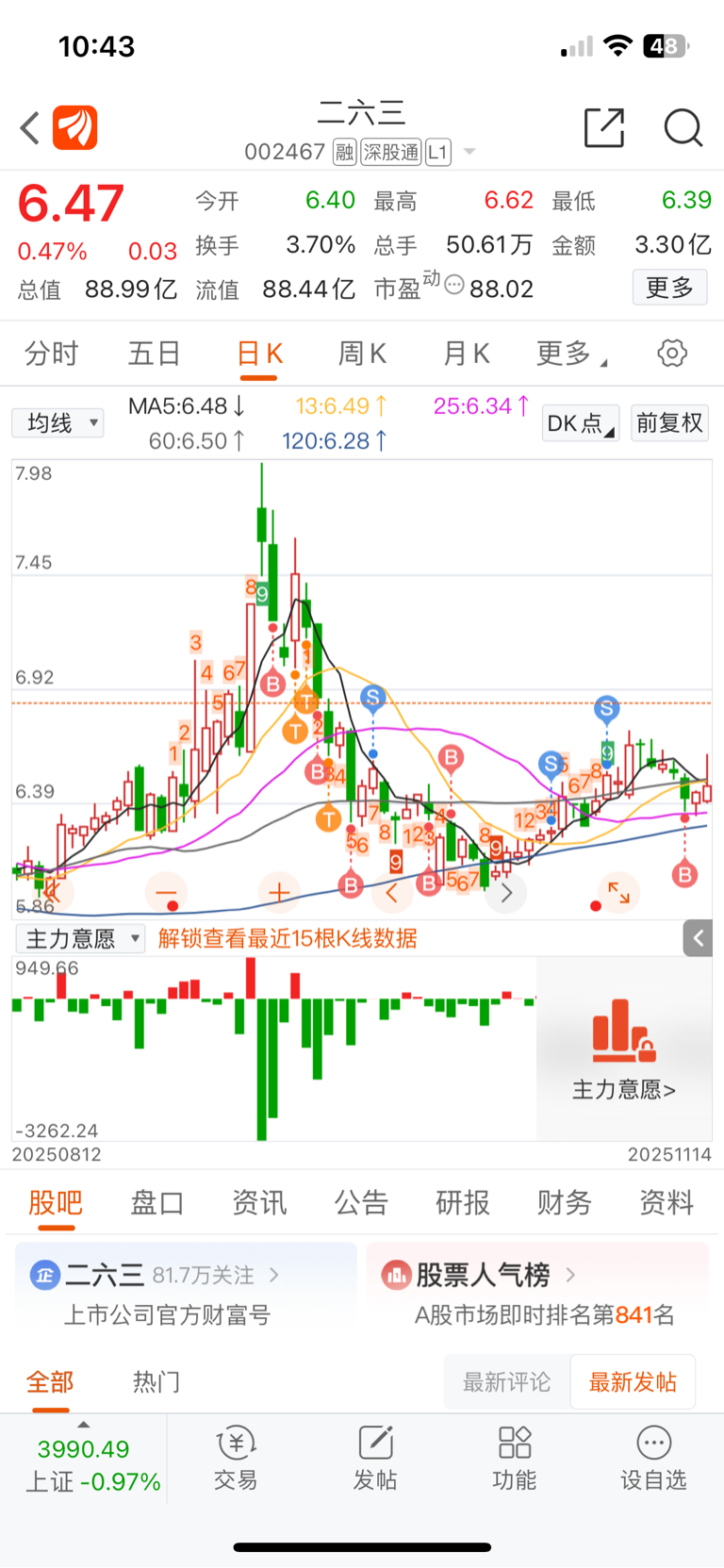The image size is (724, 1568).
Task: Open the 公告 tab
Action: [x=361, y=1202]
